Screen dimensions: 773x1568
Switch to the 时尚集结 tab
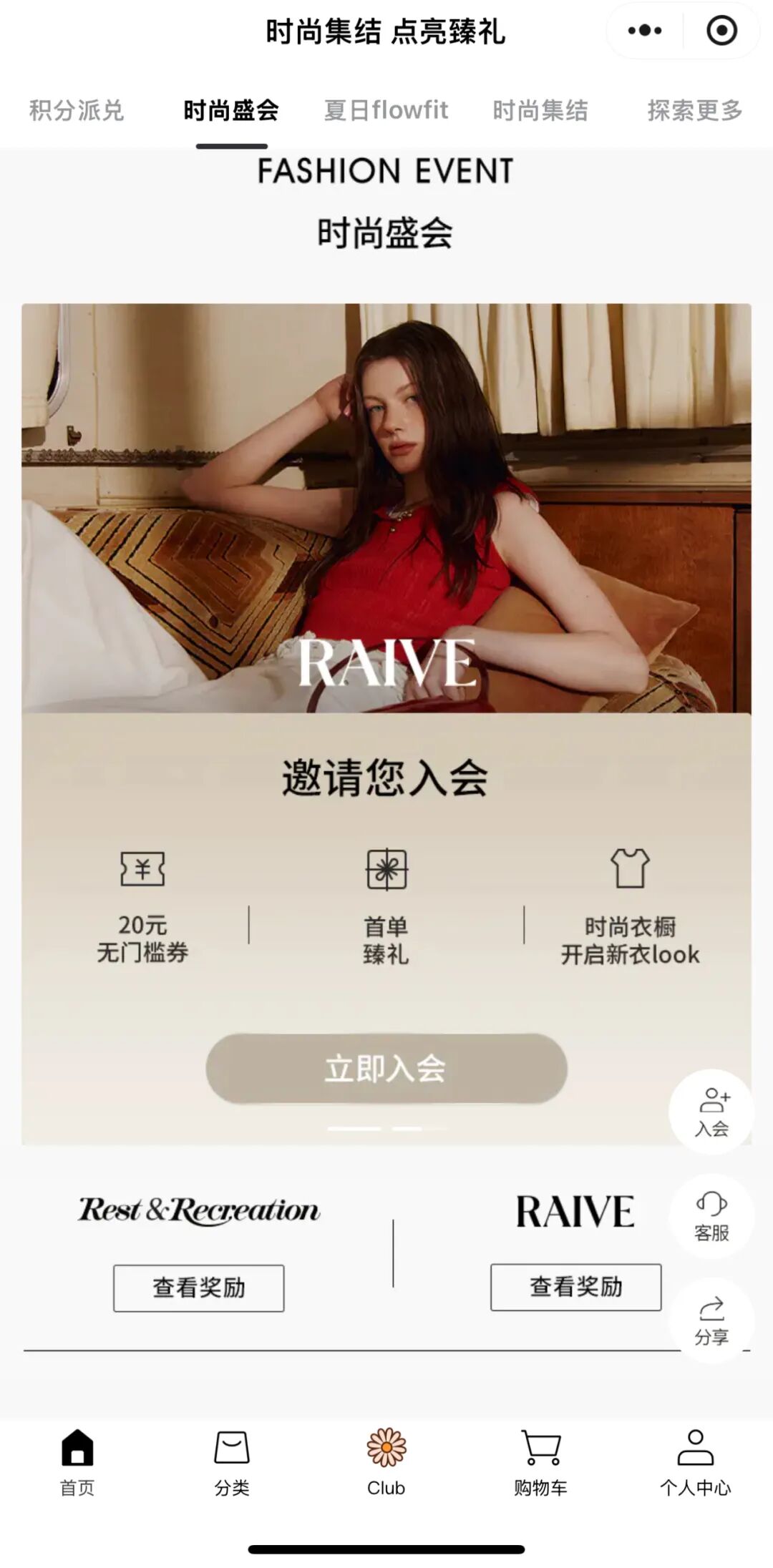point(540,110)
